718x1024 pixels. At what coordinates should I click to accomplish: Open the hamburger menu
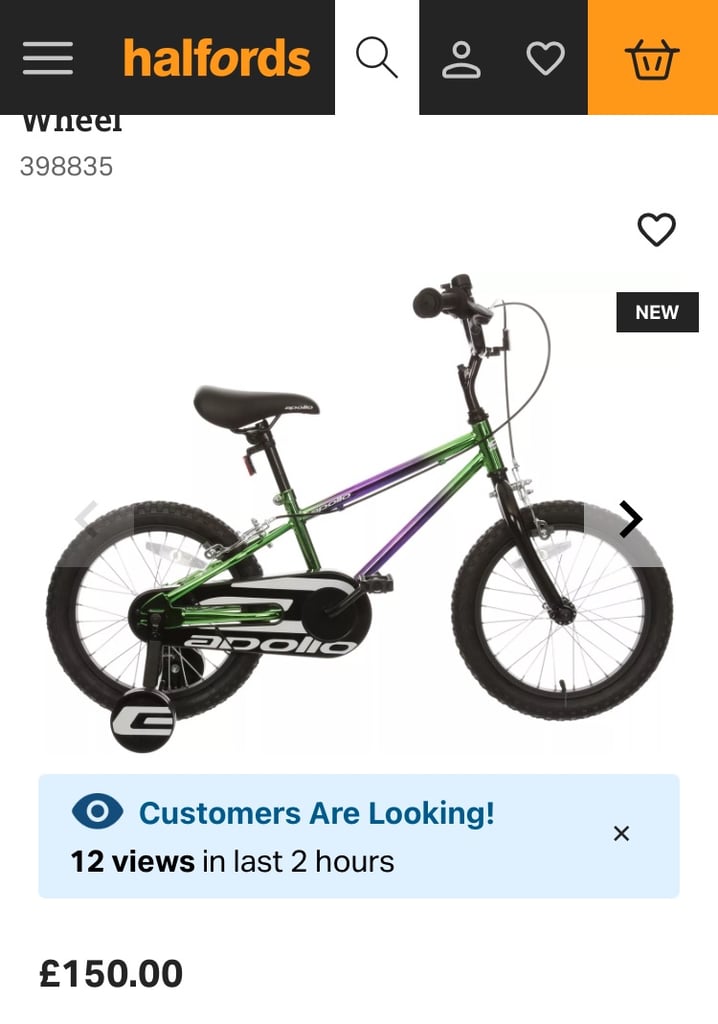point(48,58)
